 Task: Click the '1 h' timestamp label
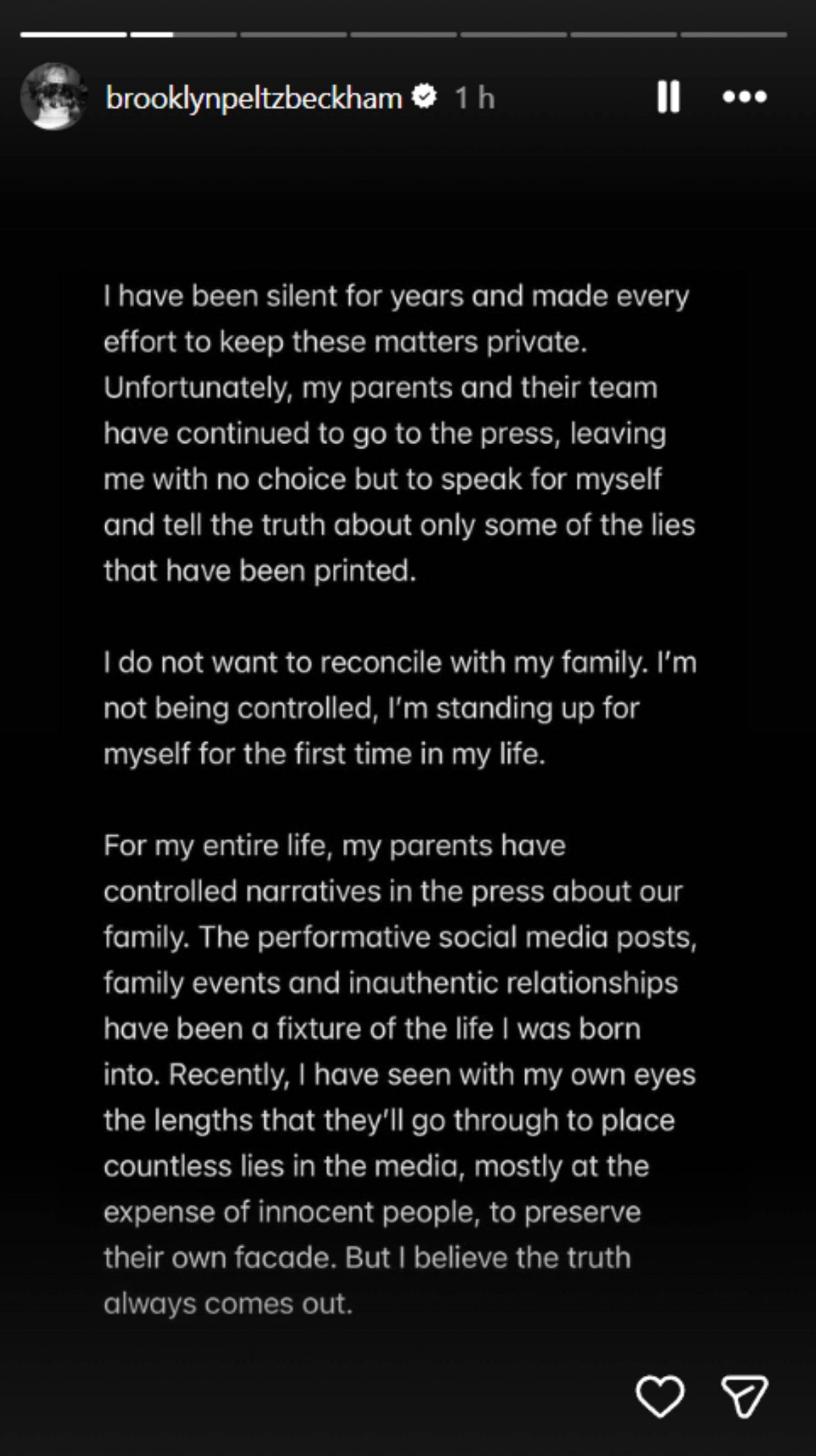coord(474,98)
